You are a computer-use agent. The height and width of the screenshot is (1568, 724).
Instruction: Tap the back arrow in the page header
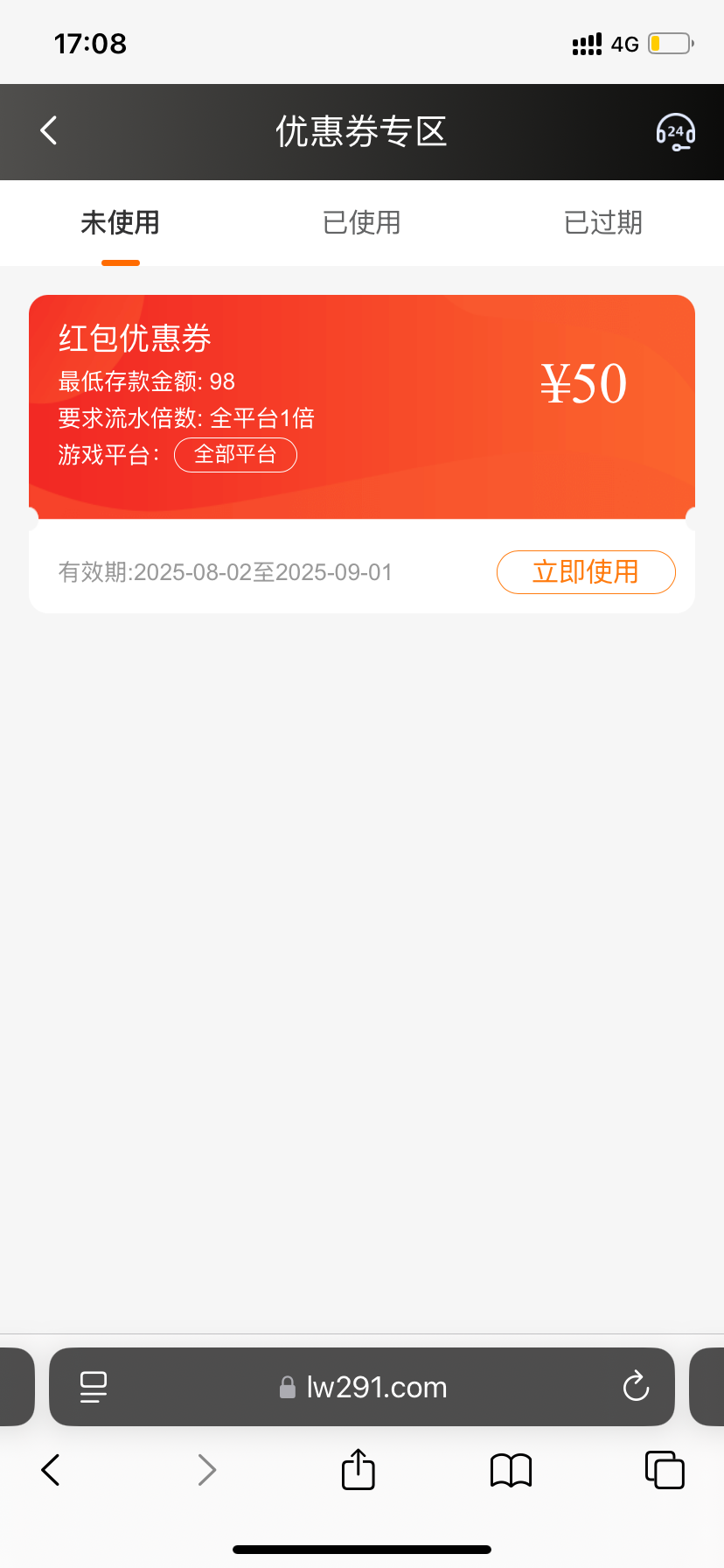48,129
